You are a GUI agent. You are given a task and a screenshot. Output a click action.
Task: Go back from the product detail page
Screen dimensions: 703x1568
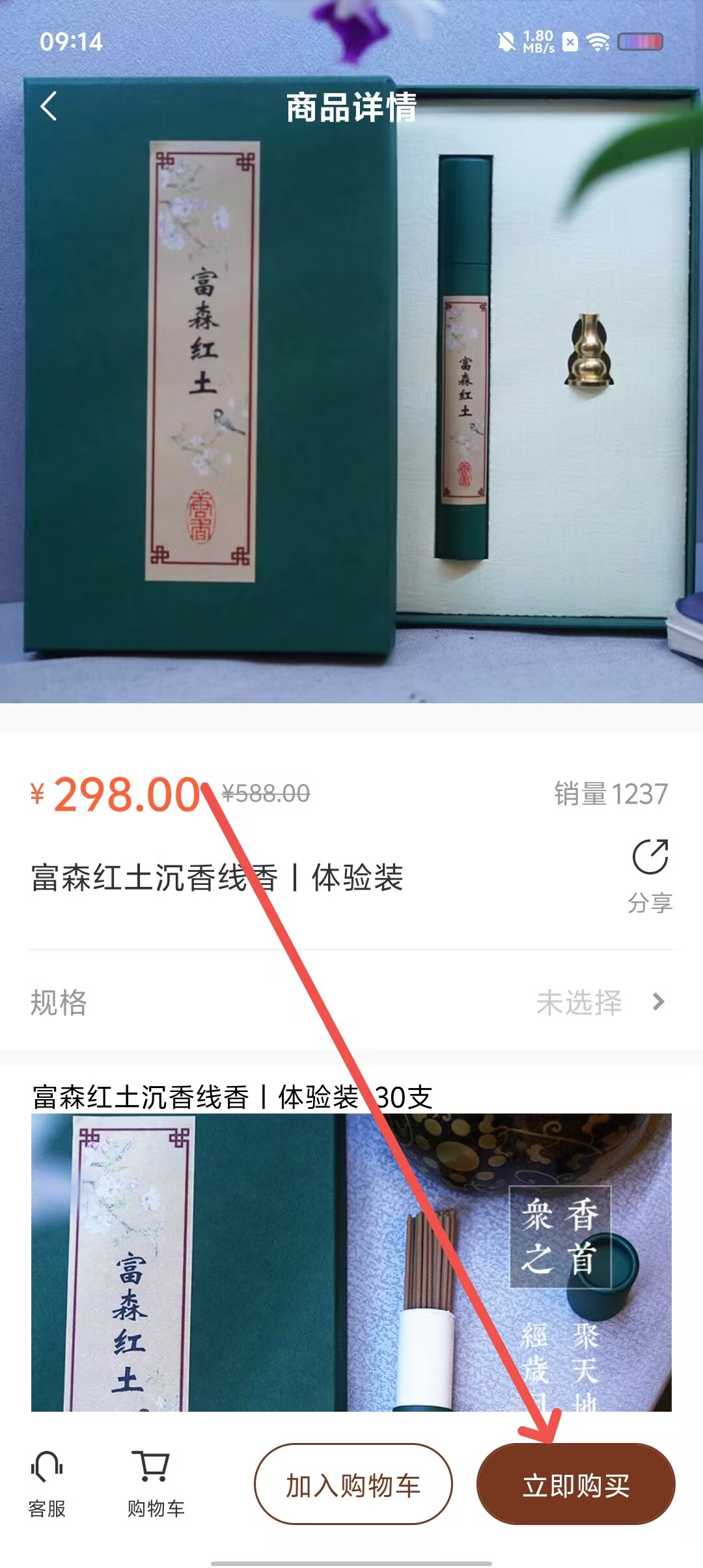(49, 106)
